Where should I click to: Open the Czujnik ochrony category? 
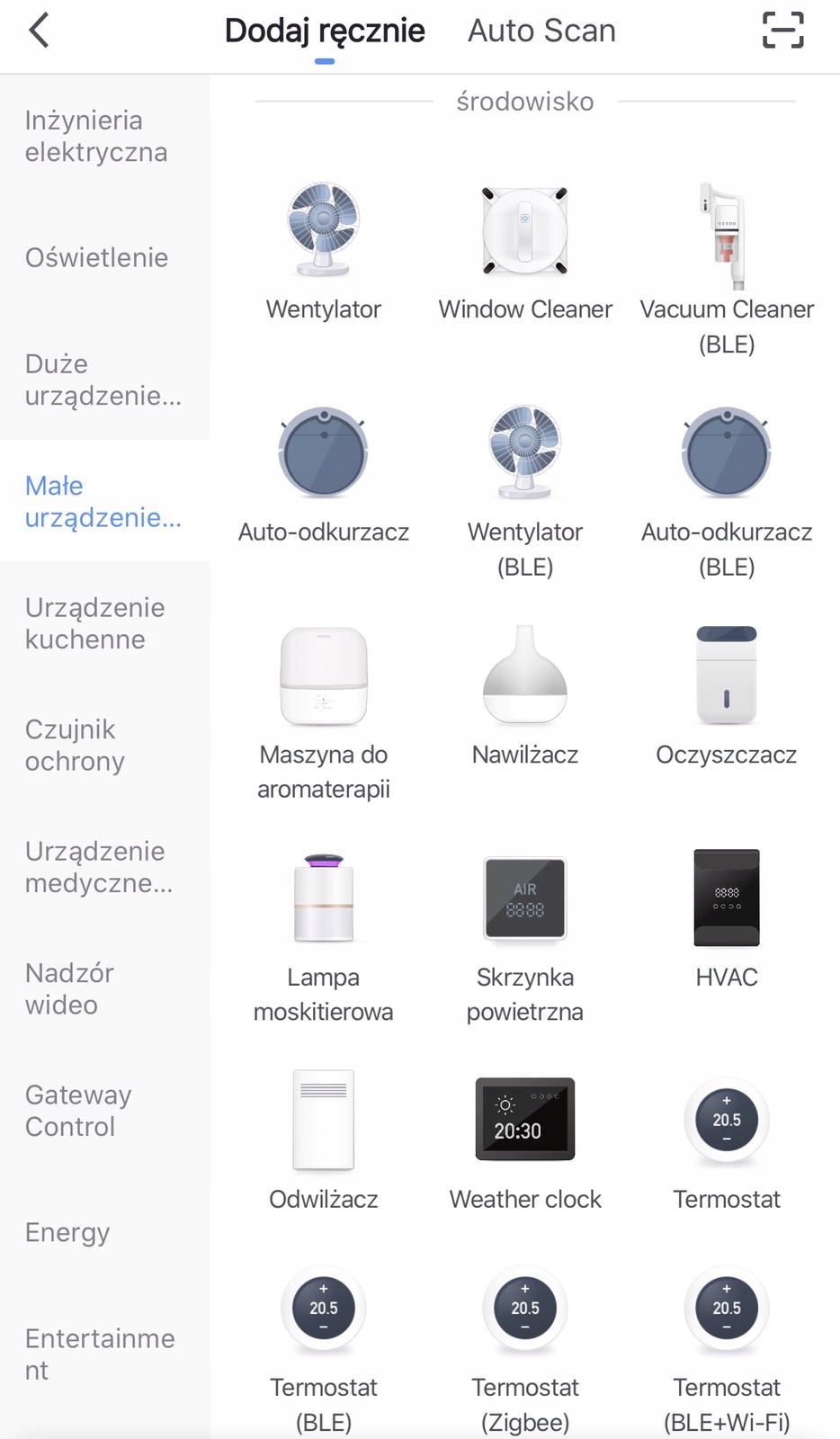[75, 745]
